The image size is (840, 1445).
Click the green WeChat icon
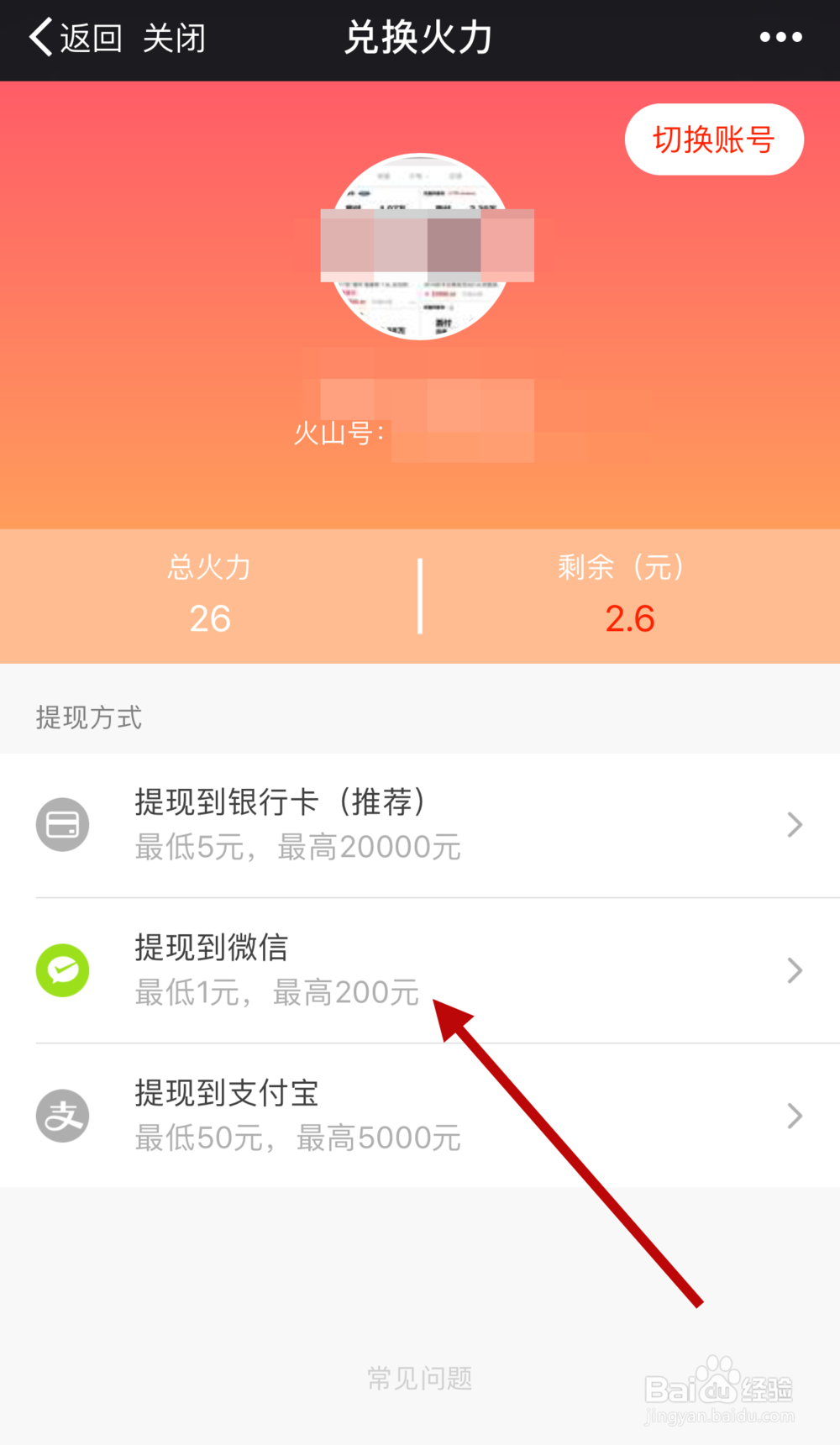click(x=62, y=970)
